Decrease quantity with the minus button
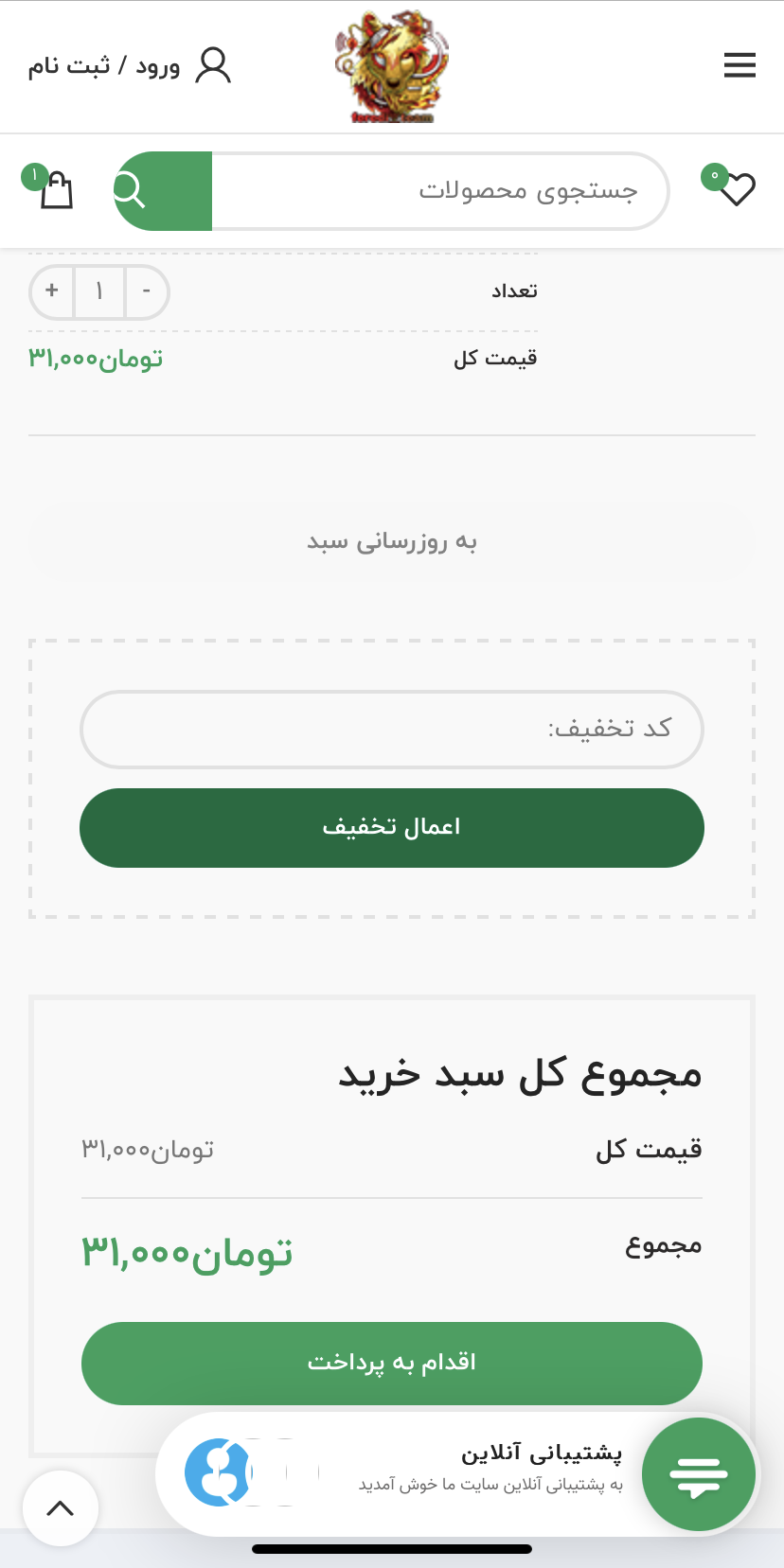 click(146, 291)
